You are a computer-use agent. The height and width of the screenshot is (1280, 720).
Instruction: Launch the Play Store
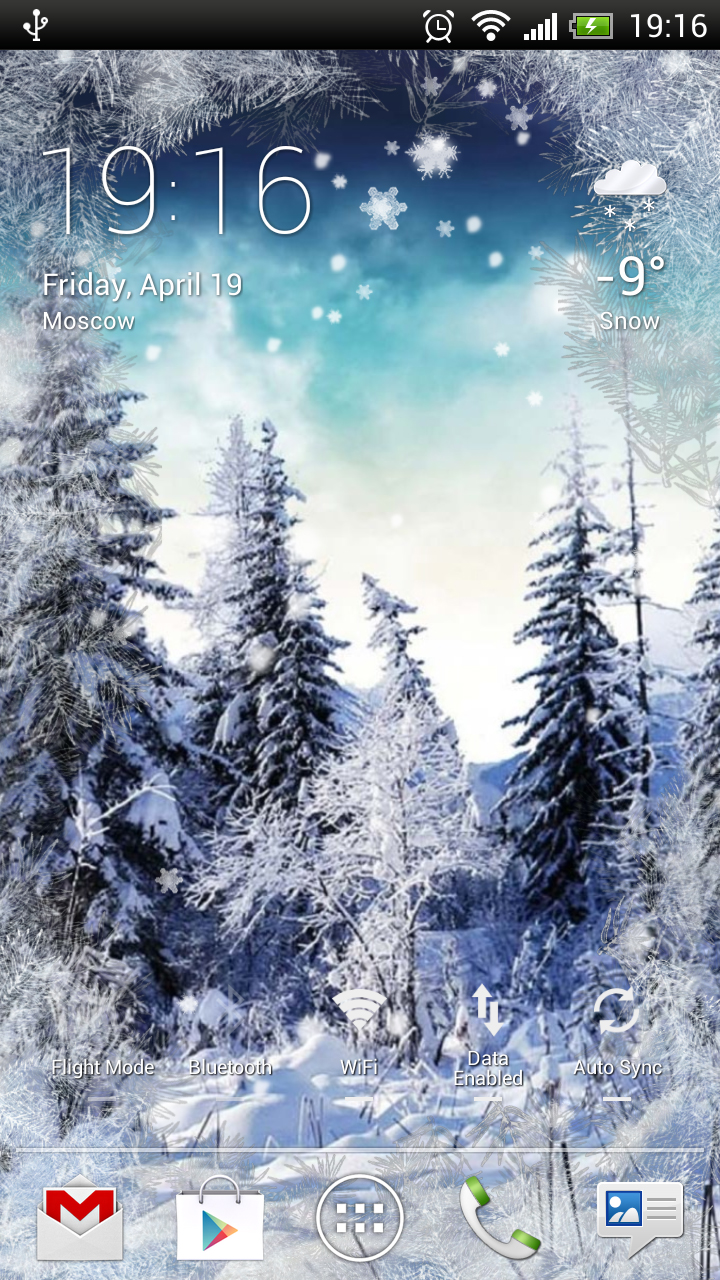(220, 1220)
